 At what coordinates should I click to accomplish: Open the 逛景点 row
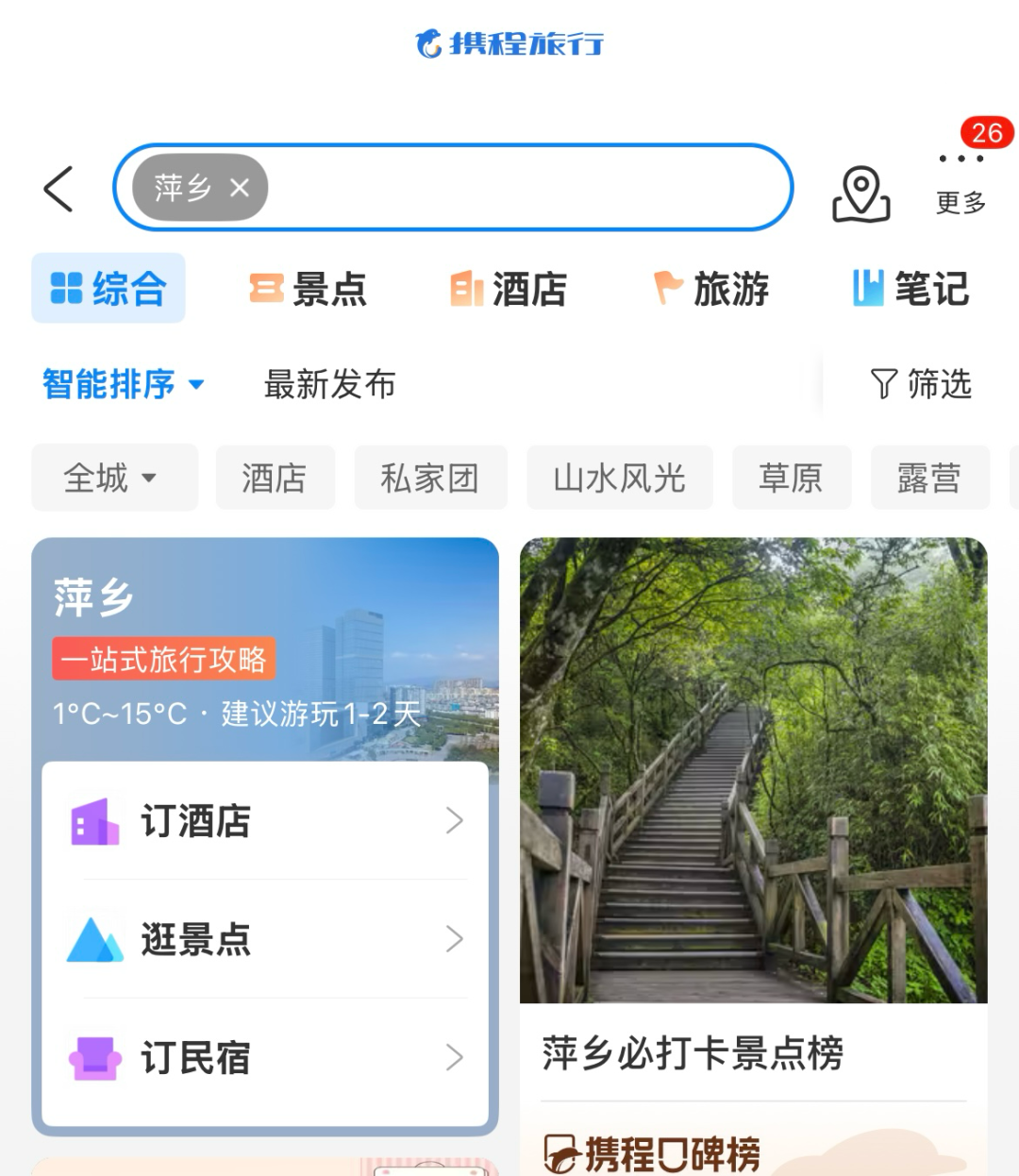tap(265, 939)
